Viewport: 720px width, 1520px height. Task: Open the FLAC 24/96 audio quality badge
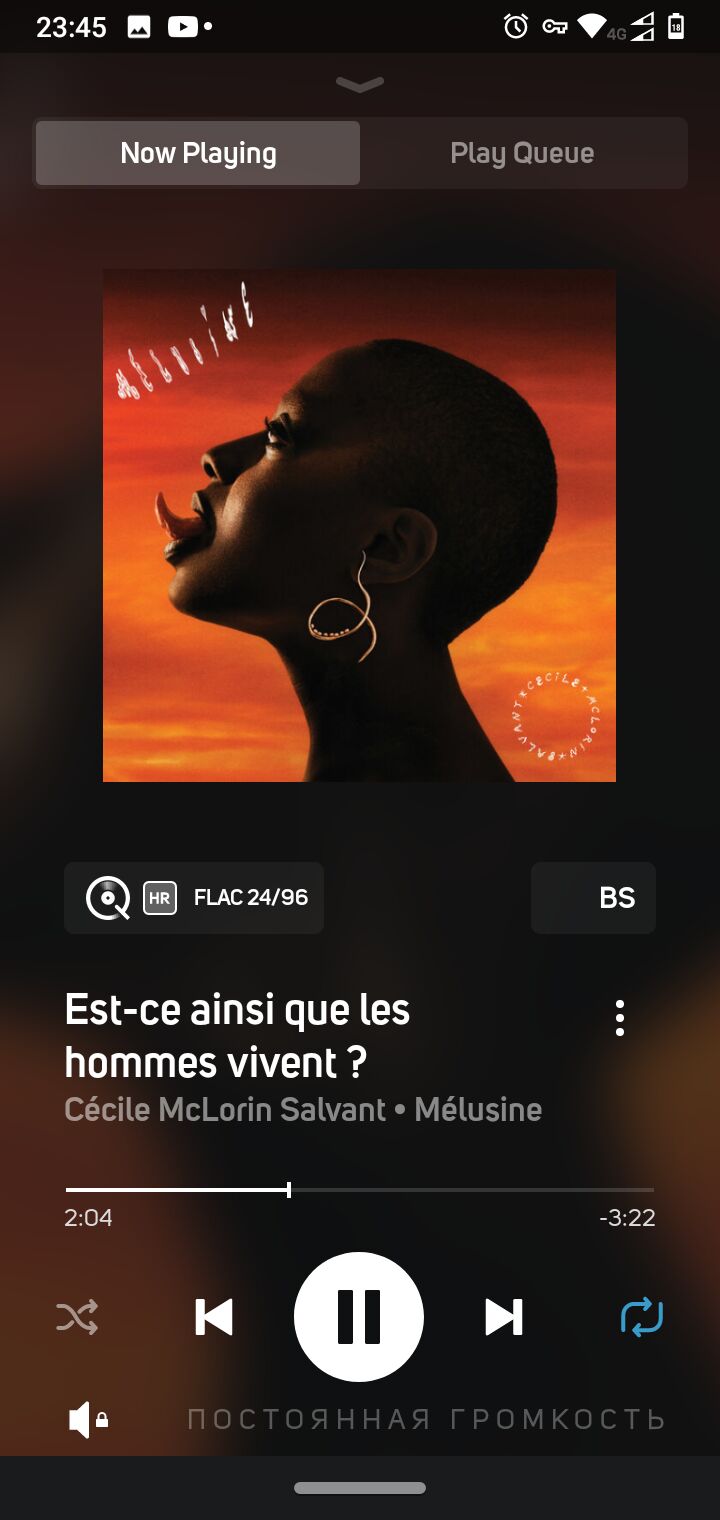click(194, 898)
